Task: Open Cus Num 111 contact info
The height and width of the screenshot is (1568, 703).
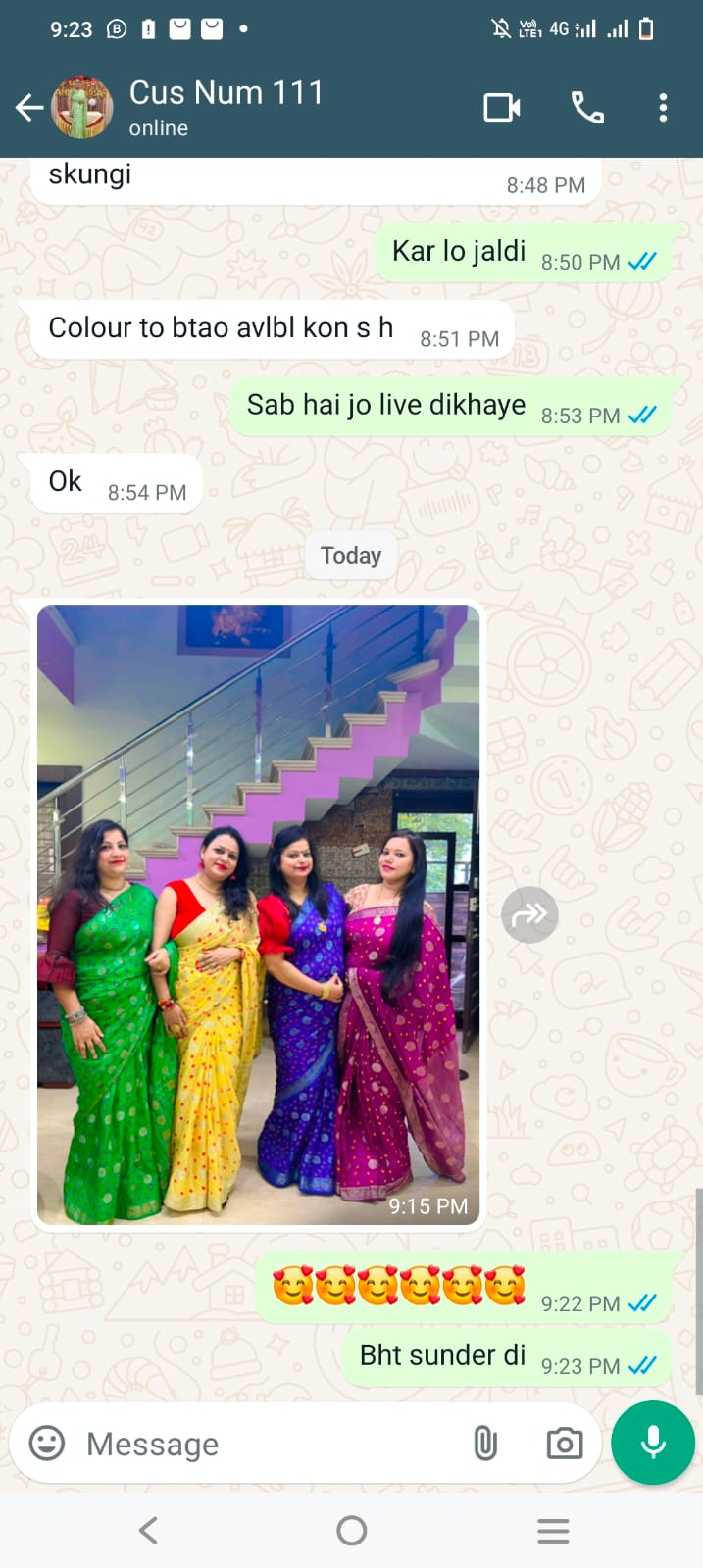Action: pyautogui.click(x=226, y=107)
